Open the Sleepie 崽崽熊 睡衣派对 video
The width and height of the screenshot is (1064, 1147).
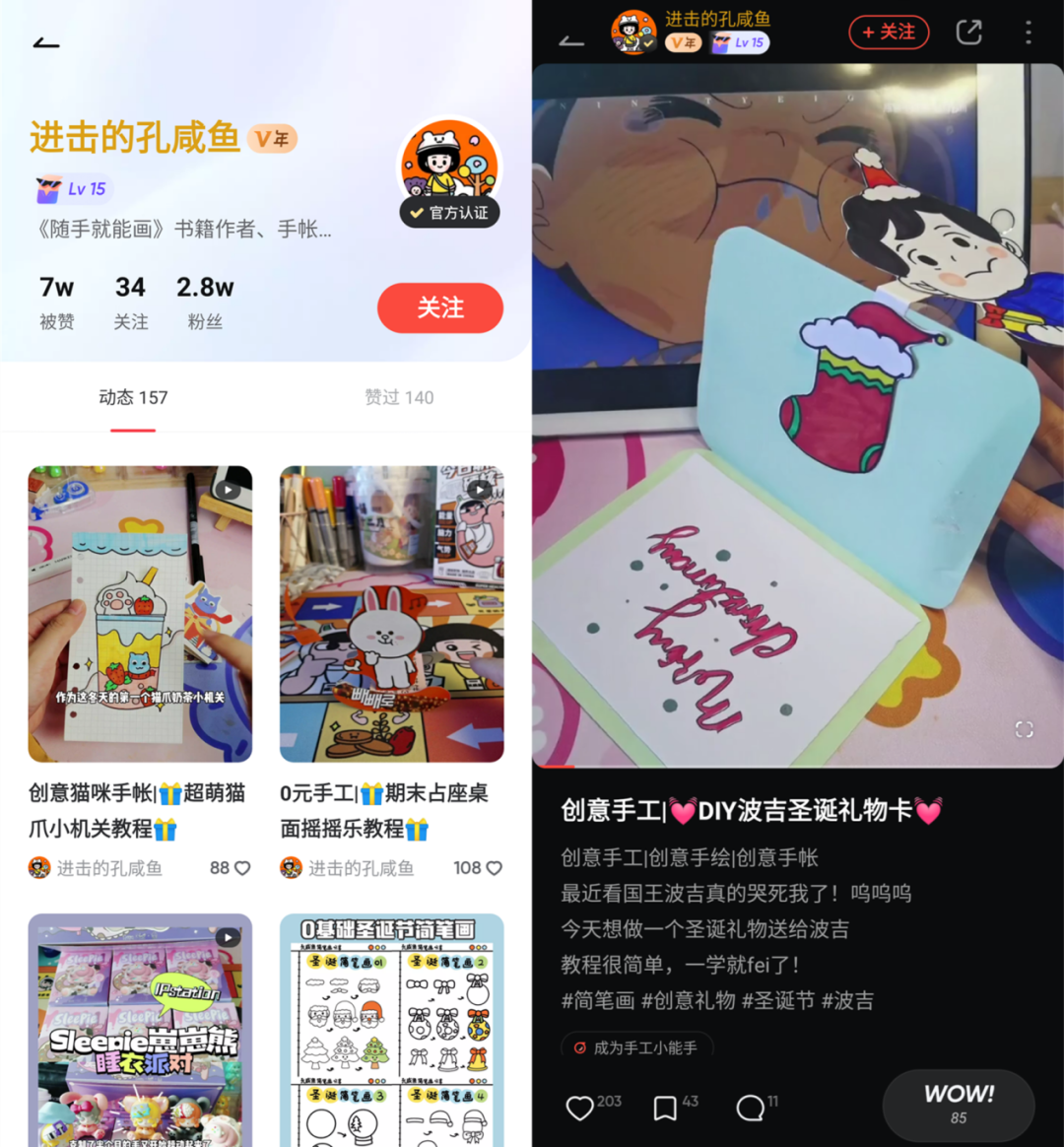click(140, 1030)
